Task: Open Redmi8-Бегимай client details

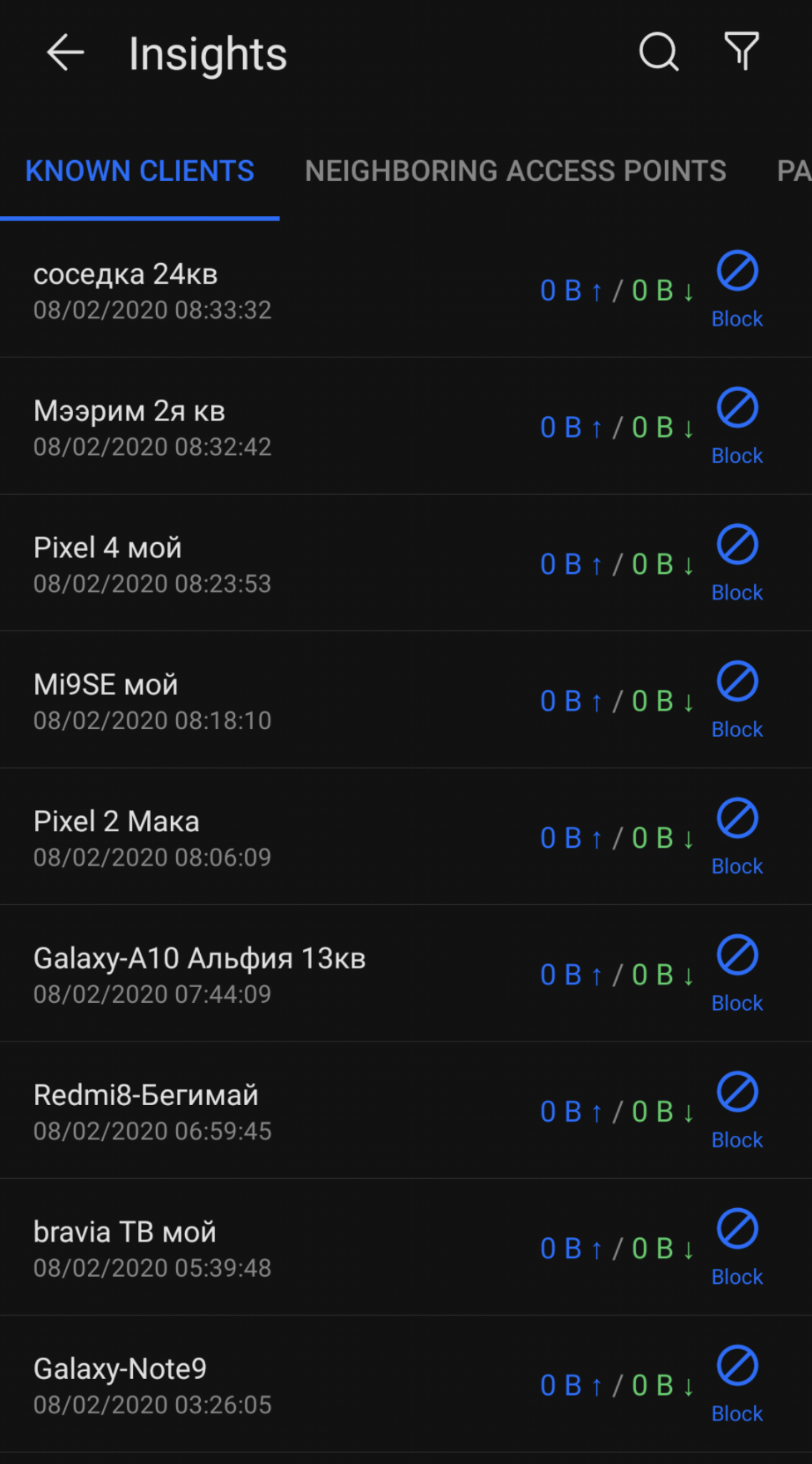Action: [x=406, y=1111]
